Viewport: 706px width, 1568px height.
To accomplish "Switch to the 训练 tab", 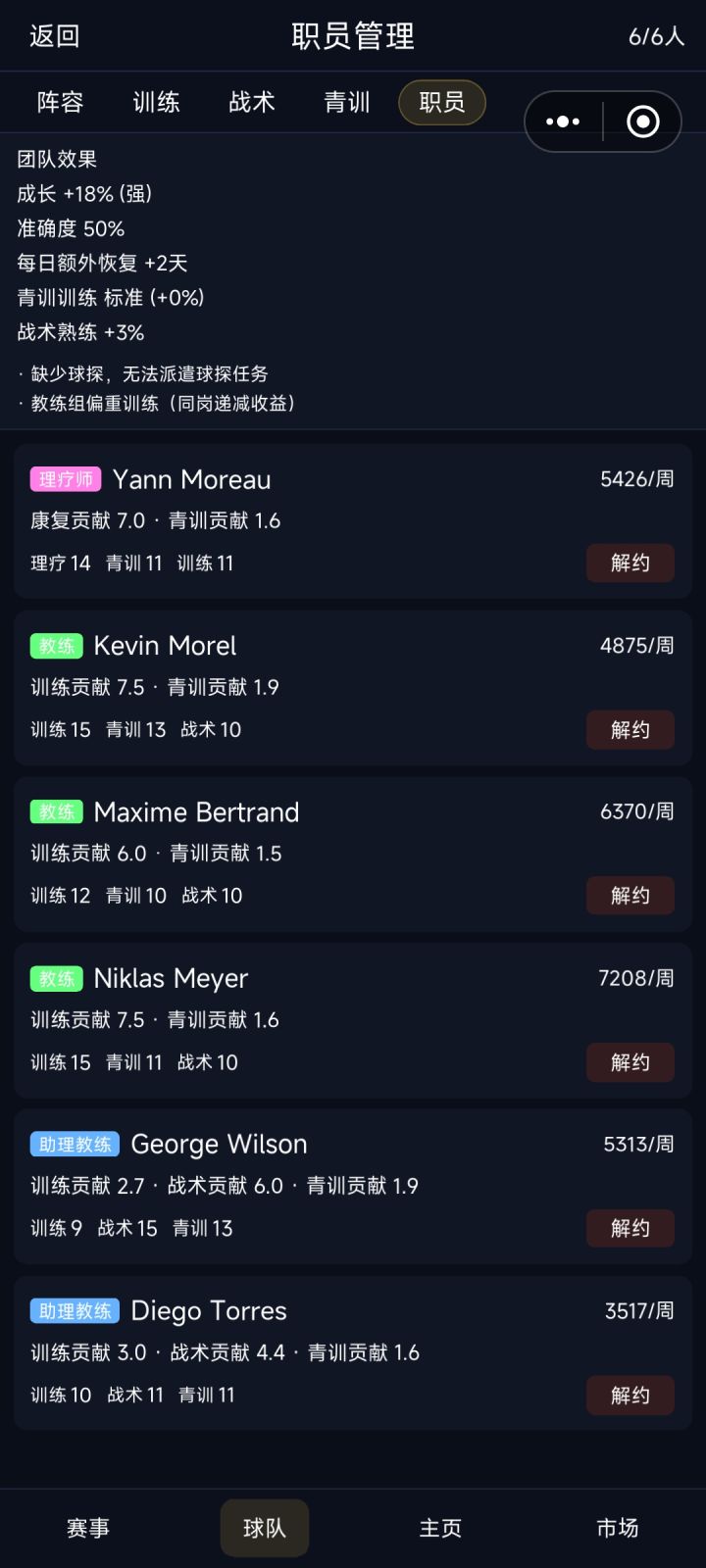I will (156, 102).
